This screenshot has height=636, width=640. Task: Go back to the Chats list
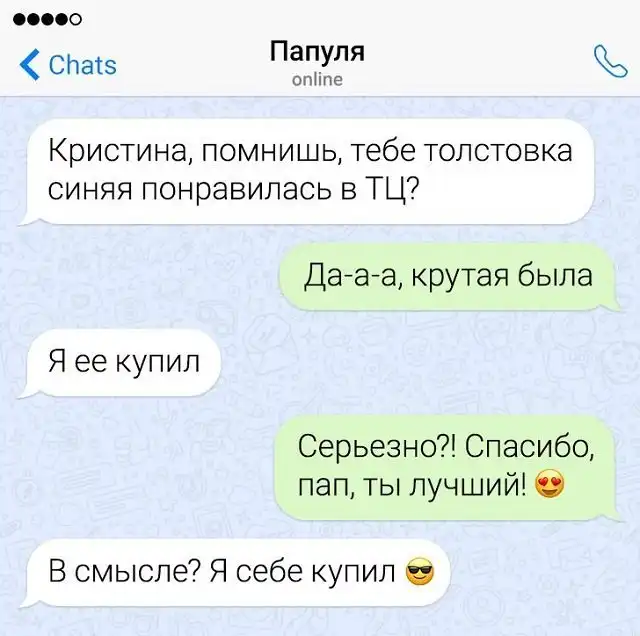point(68,65)
